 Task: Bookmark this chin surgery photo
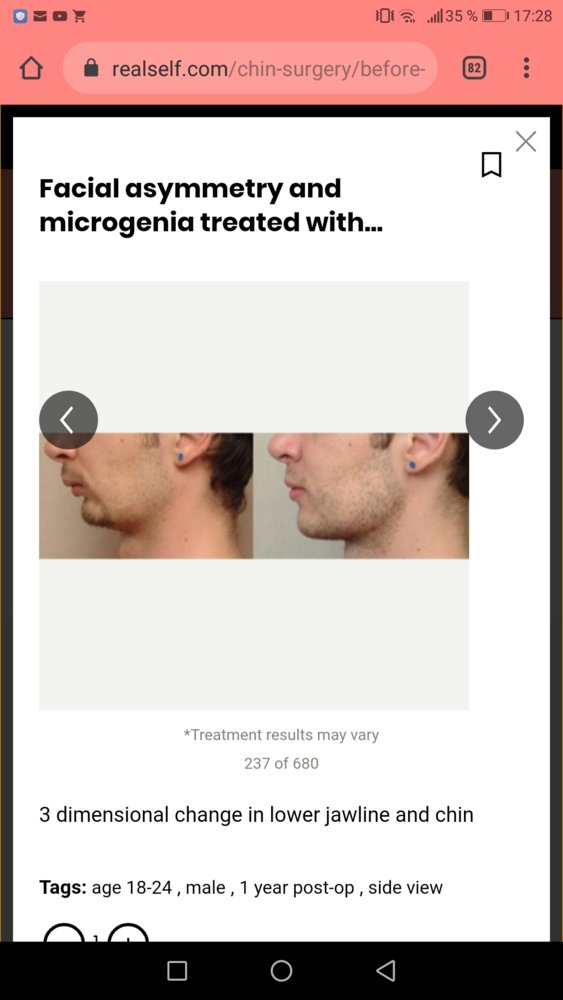click(x=491, y=165)
